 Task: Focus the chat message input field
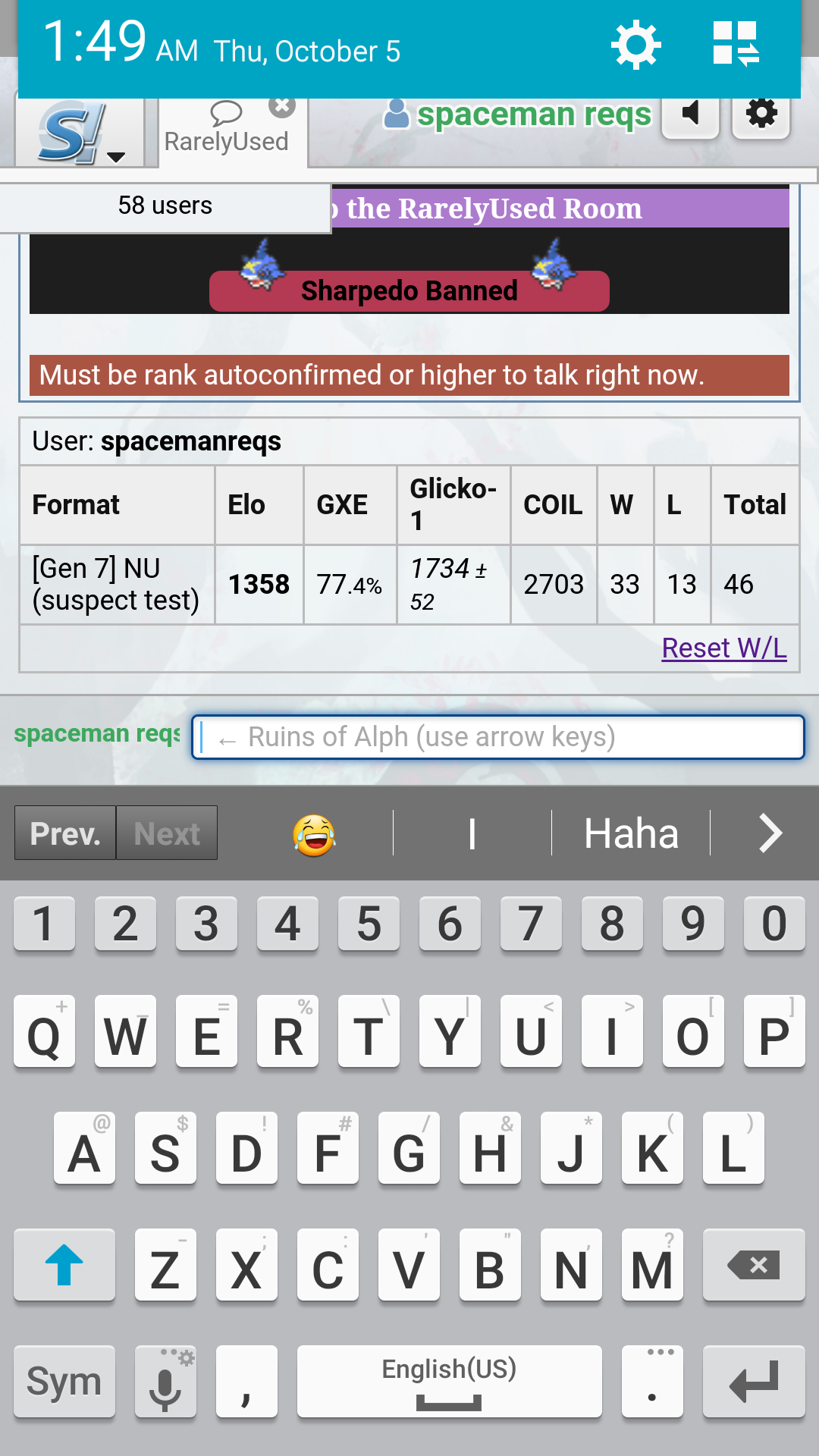[x=498, y=737]
